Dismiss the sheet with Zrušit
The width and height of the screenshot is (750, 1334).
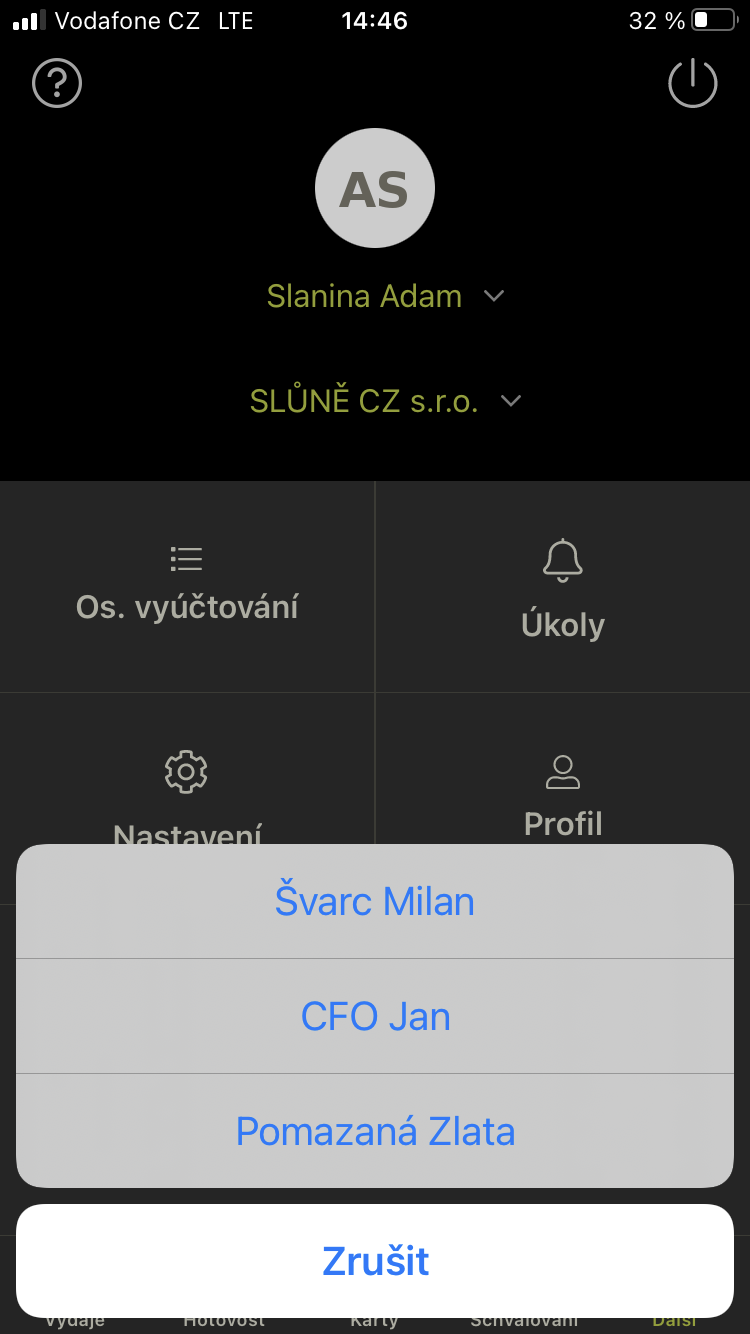(375, 1261)
